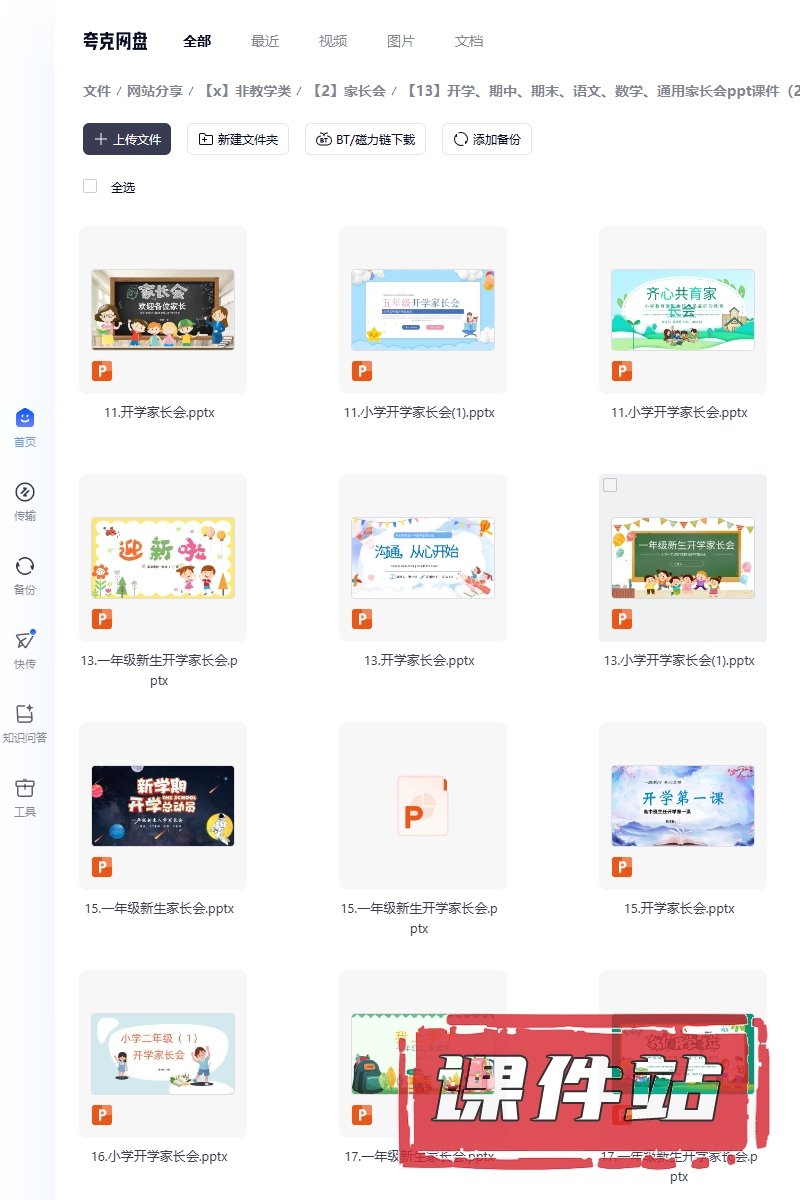Check the 全选 checkbox

coord(90,186)
